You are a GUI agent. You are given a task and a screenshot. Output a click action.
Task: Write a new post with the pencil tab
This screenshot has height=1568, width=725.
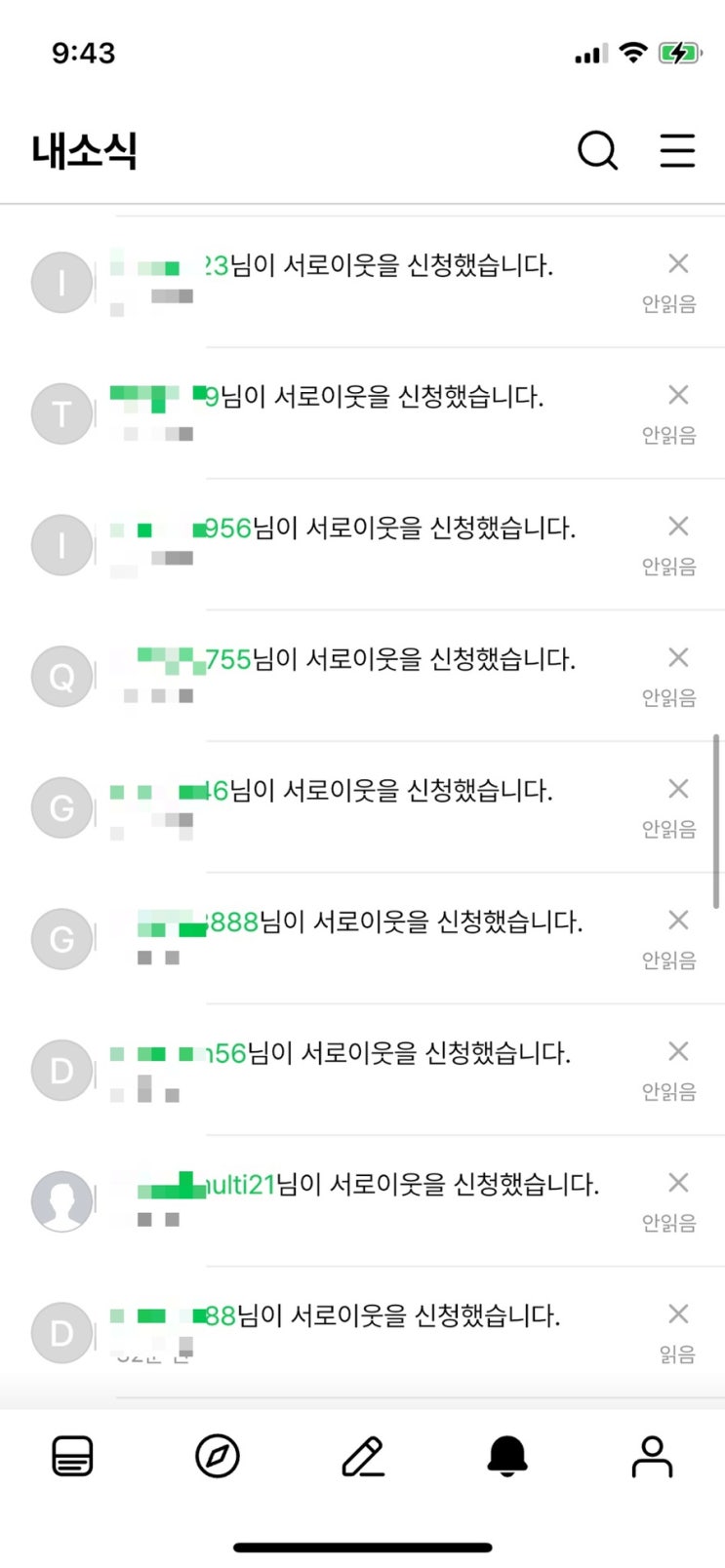362,1457
